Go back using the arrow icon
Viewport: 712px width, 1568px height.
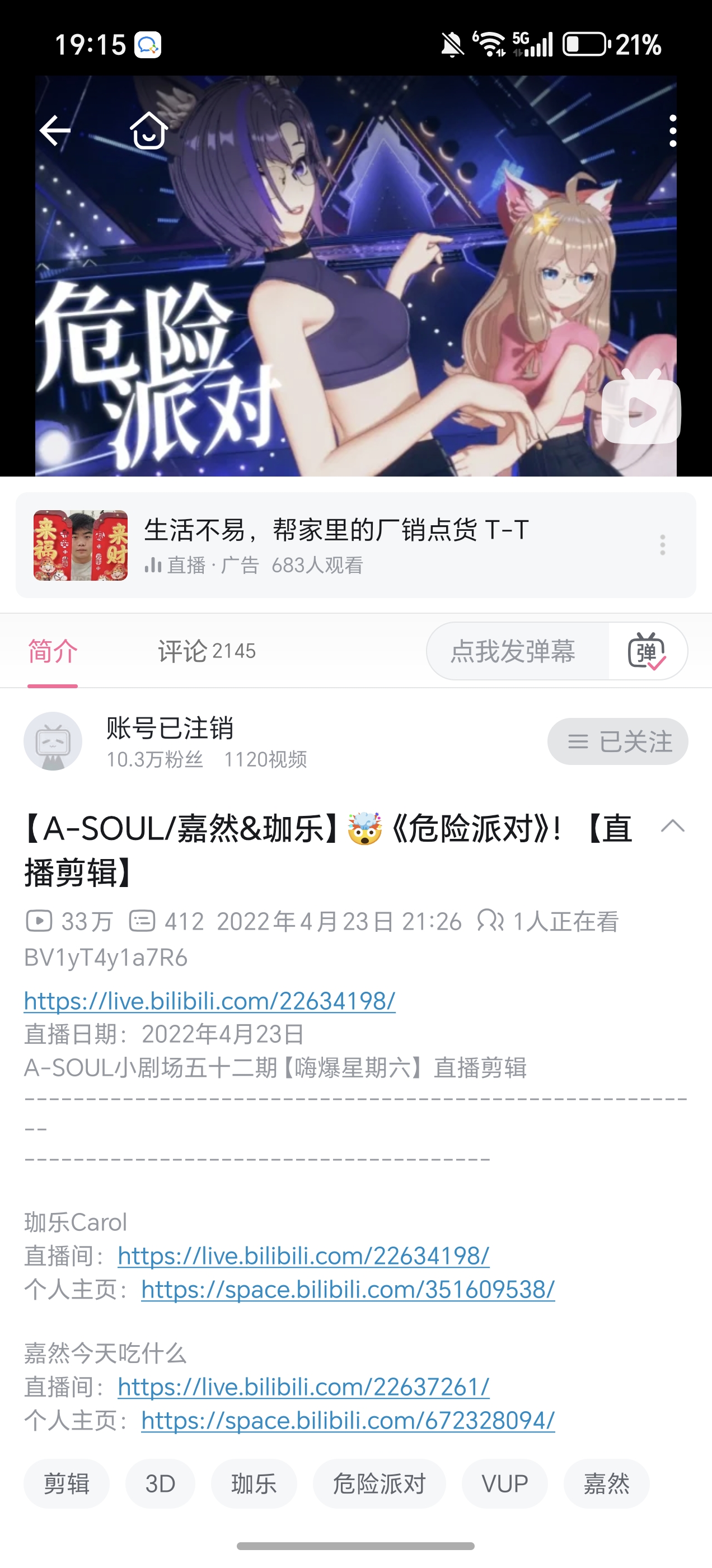55,131
